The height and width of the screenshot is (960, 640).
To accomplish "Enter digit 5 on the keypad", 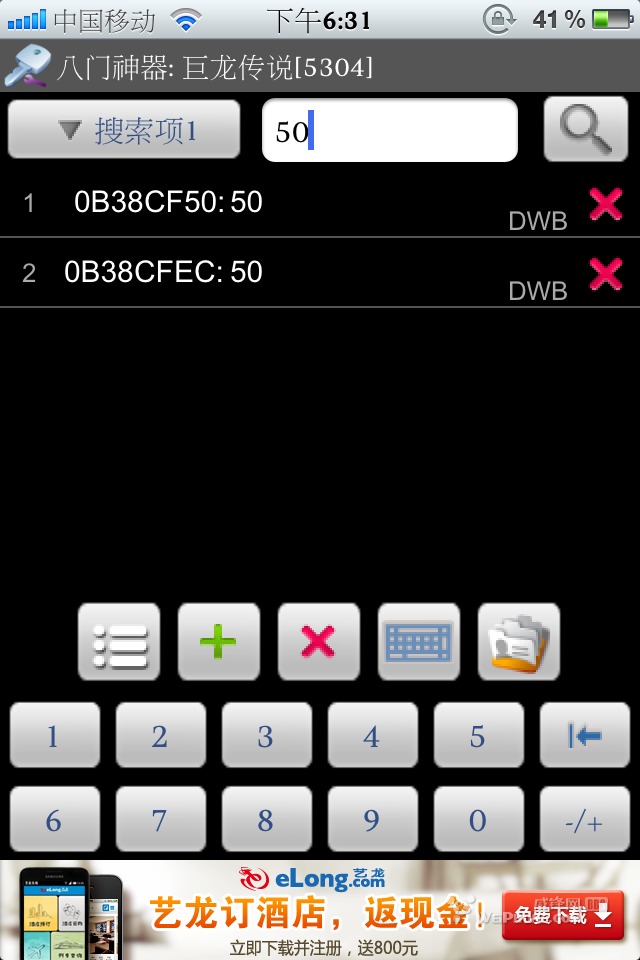I will tap(477, 736).
